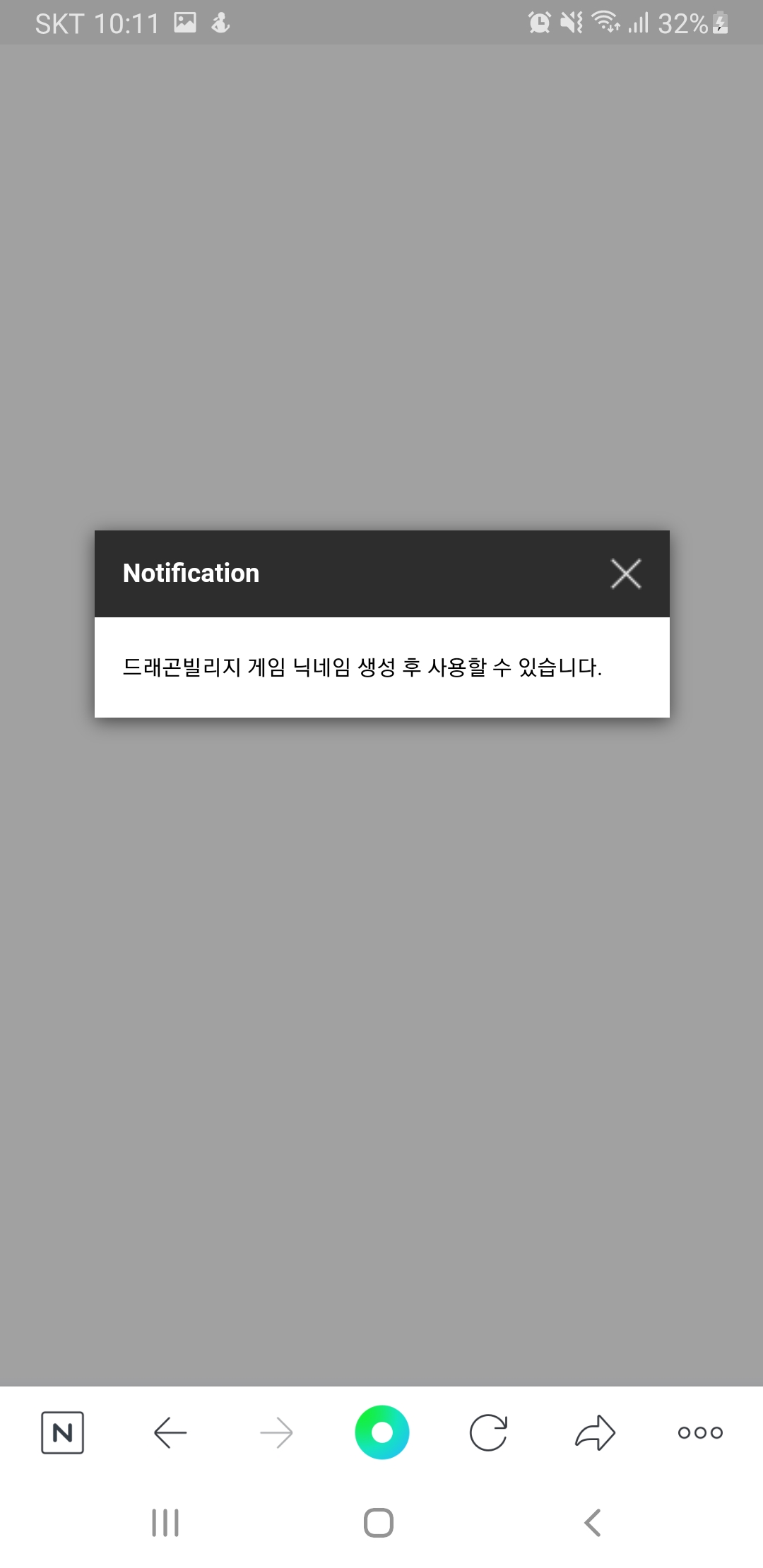The image size is (763, 1568).
Task: Open the three-dot more menu
Action: click(700, 1432)
